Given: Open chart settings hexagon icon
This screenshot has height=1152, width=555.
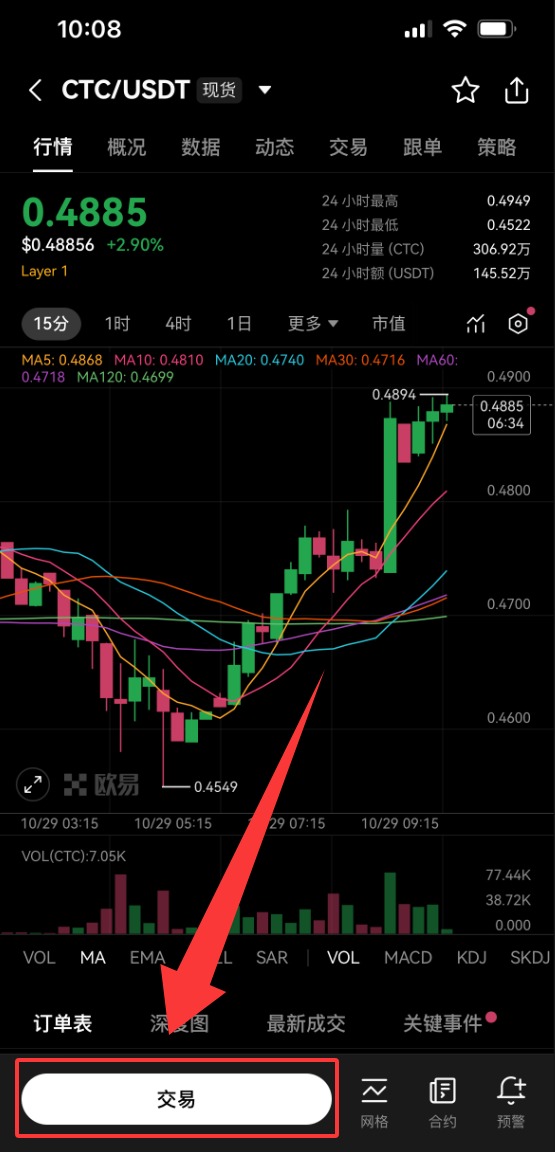Looking at the screenshot, I should coord(518,323).
